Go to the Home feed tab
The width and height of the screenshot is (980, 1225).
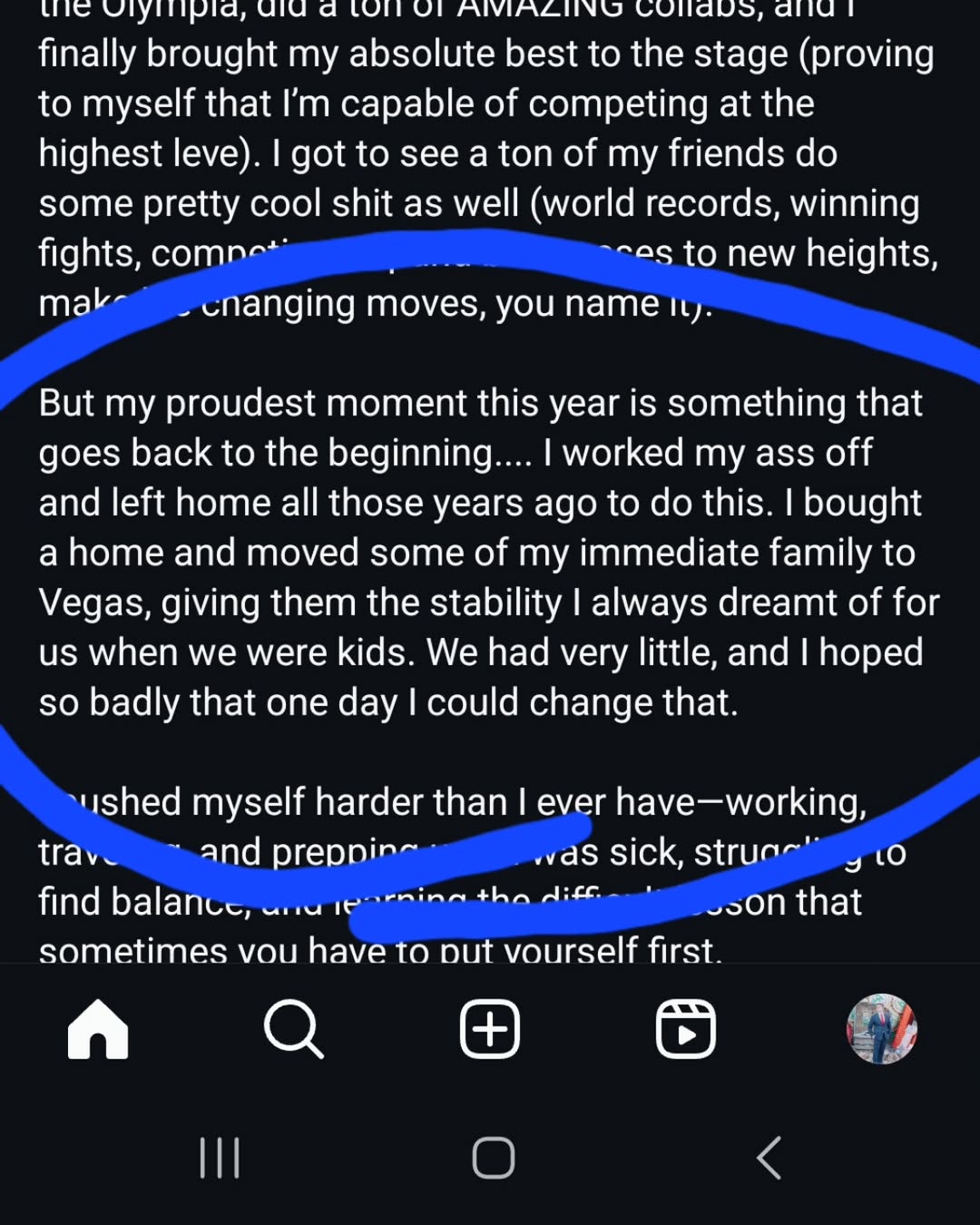click(x=98, y=1029)
